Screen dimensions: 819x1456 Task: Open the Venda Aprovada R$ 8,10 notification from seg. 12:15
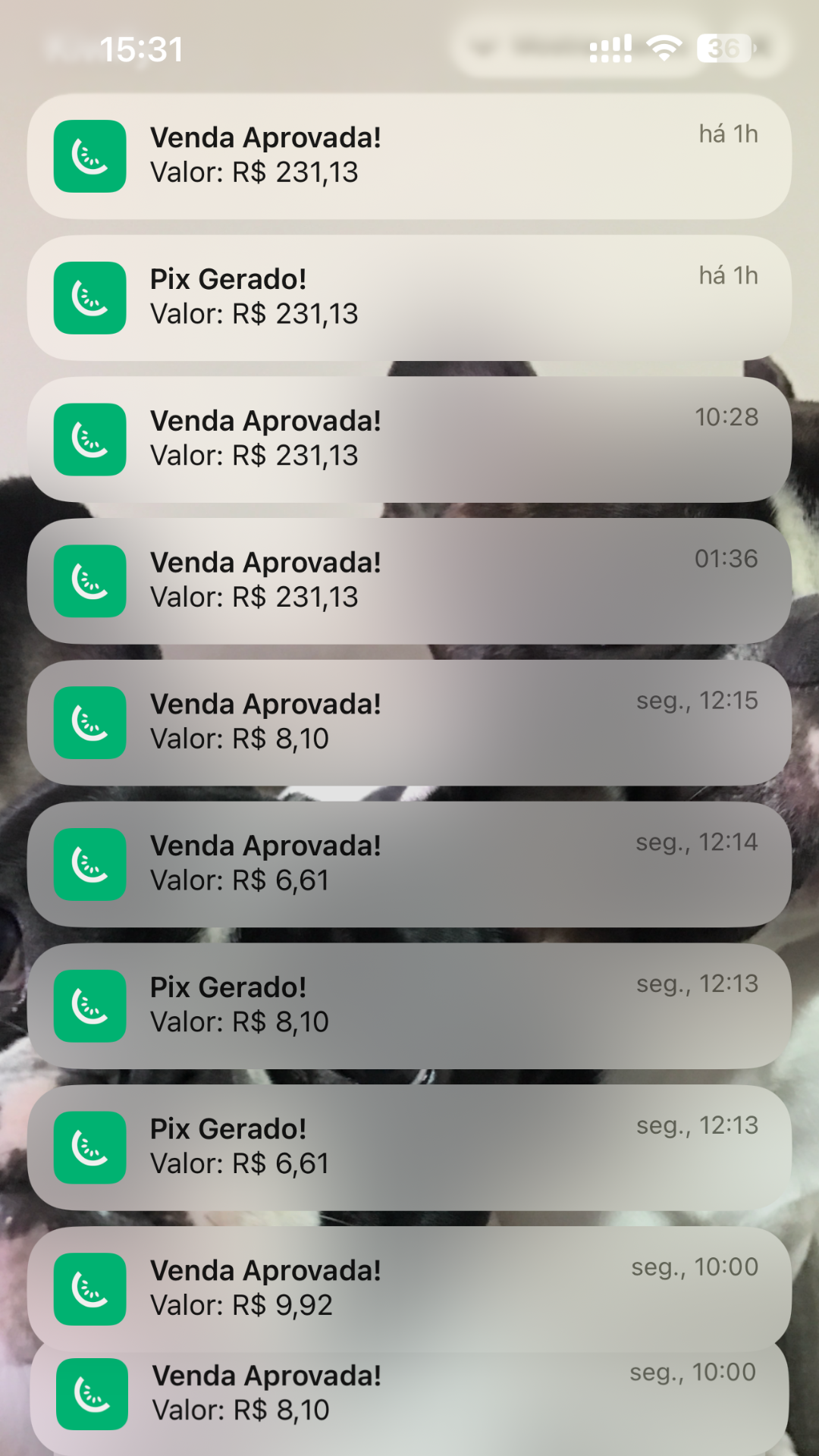click(x=409, y=722)
